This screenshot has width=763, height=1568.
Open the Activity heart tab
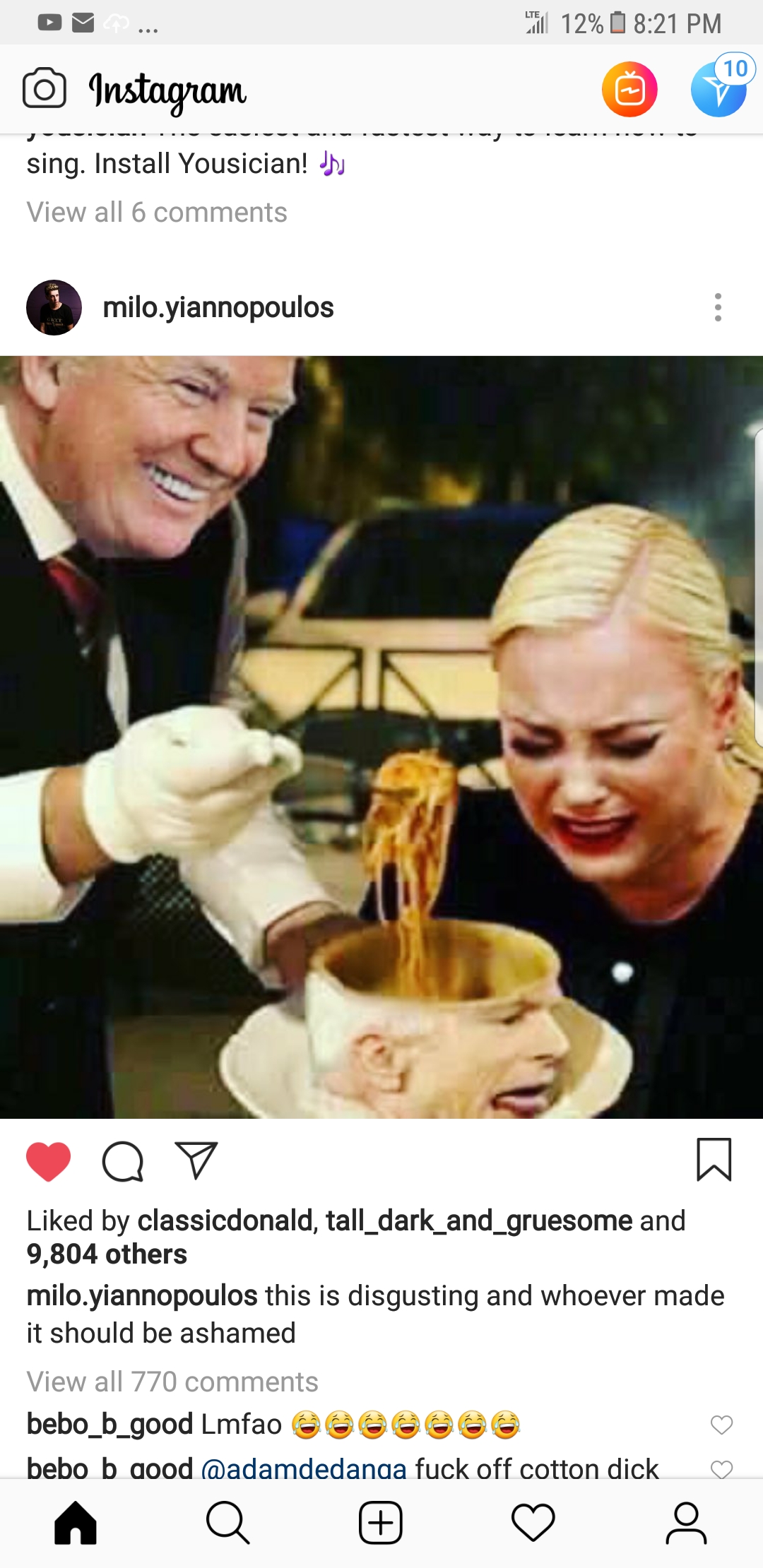click(533, 1523)
